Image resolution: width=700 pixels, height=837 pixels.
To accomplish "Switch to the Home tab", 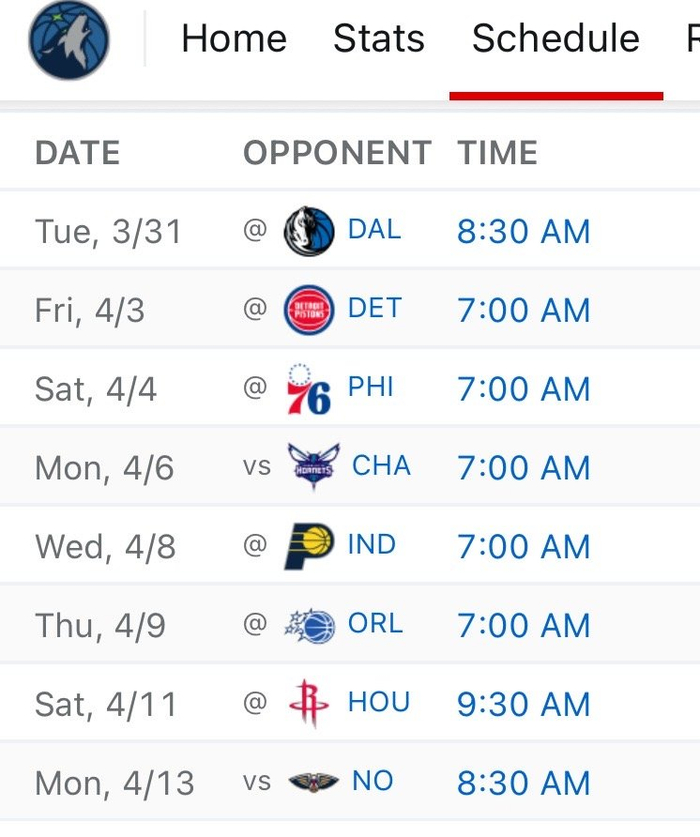I will point(234,39).
